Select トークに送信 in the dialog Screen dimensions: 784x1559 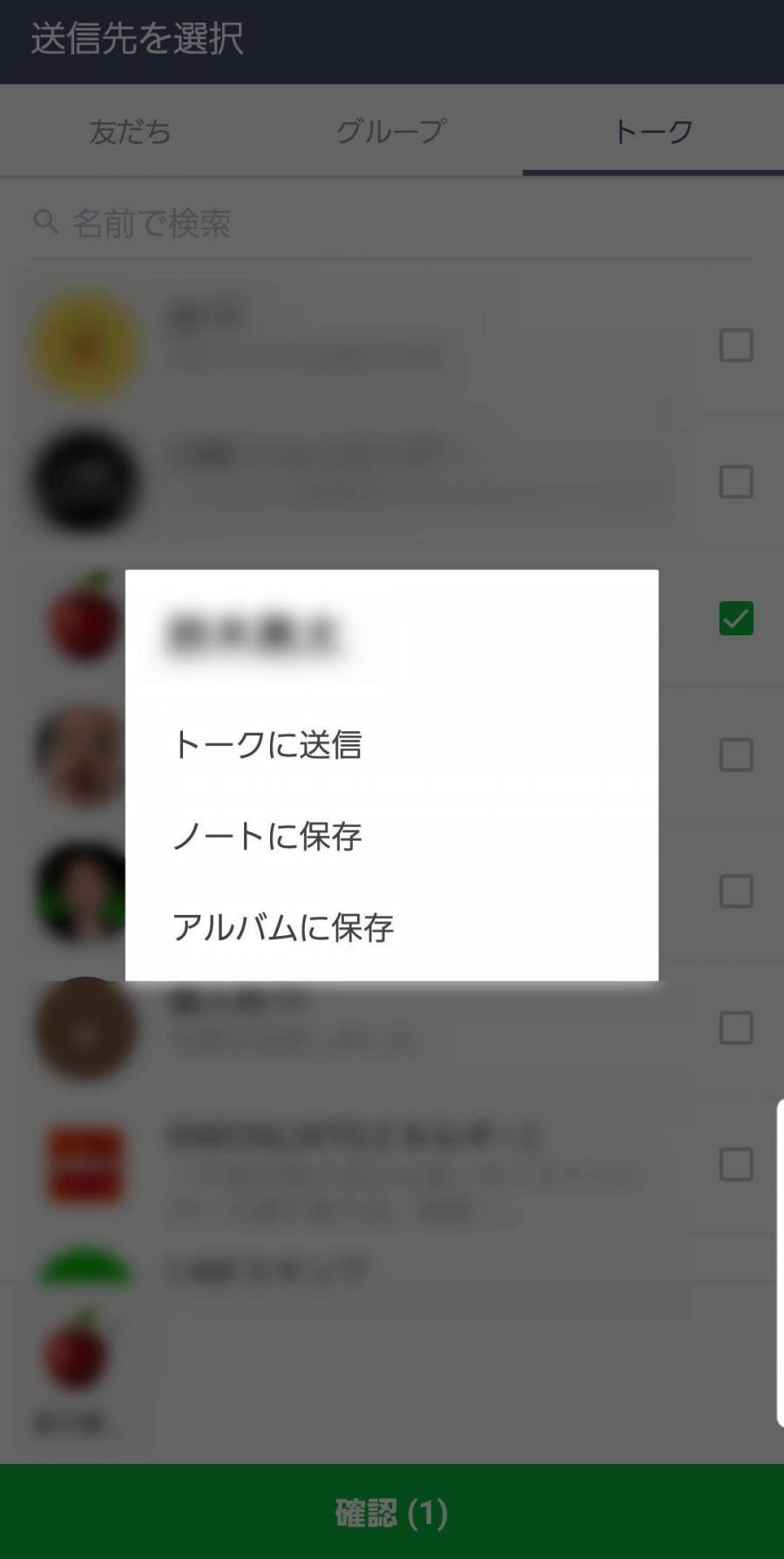(x=267, y=745)
